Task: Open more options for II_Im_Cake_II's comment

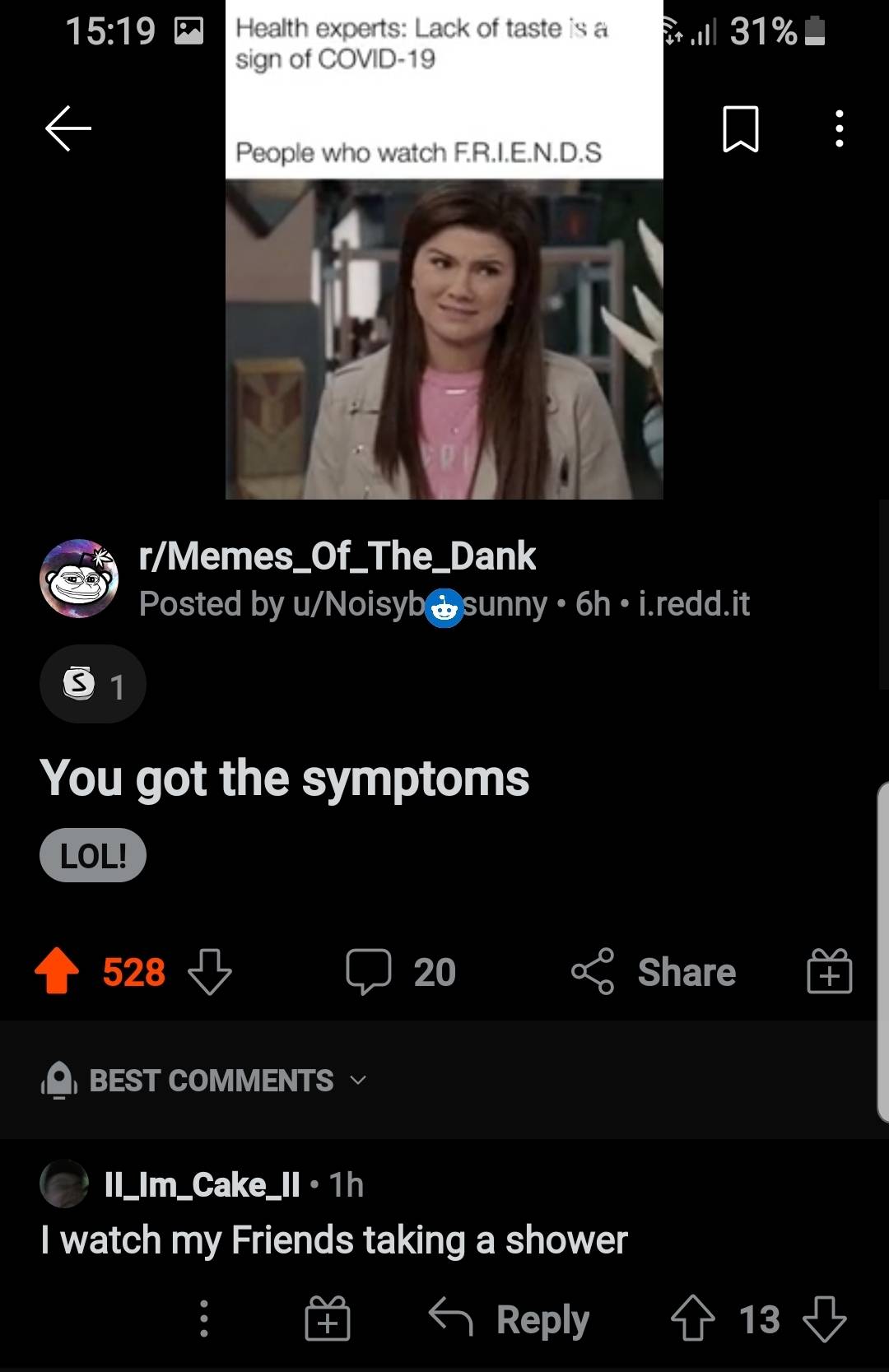Action: tap(204, 1319)
